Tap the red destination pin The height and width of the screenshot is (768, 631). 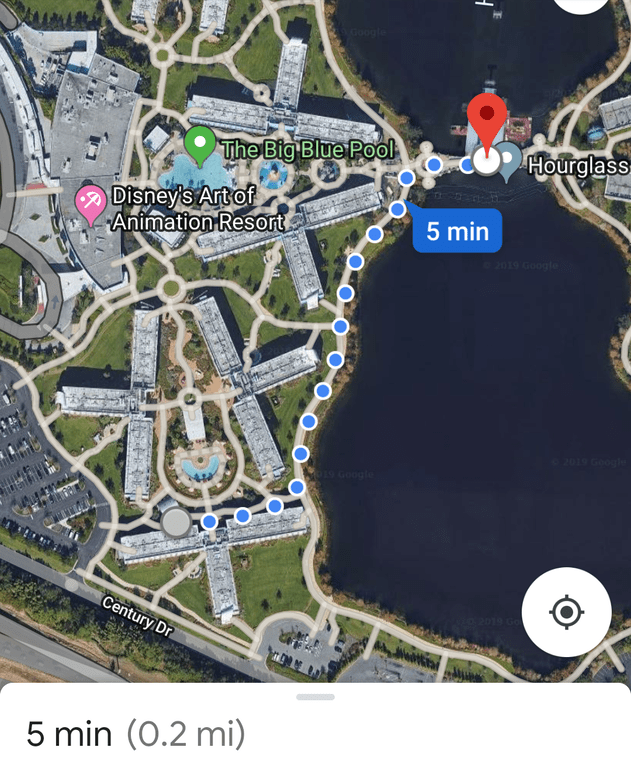[x=487, y=126]
